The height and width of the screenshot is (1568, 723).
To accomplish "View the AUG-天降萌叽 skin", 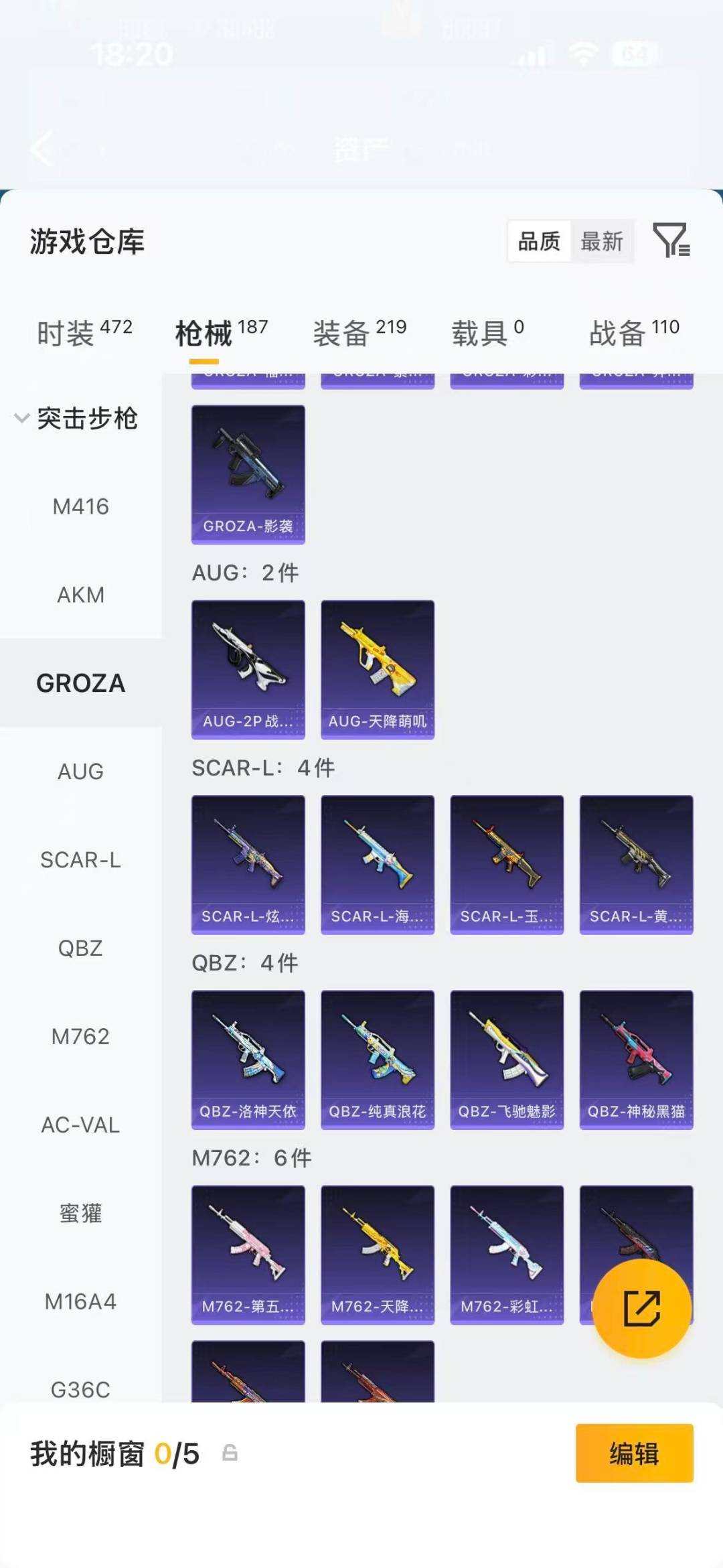I will tap(378, 670).
